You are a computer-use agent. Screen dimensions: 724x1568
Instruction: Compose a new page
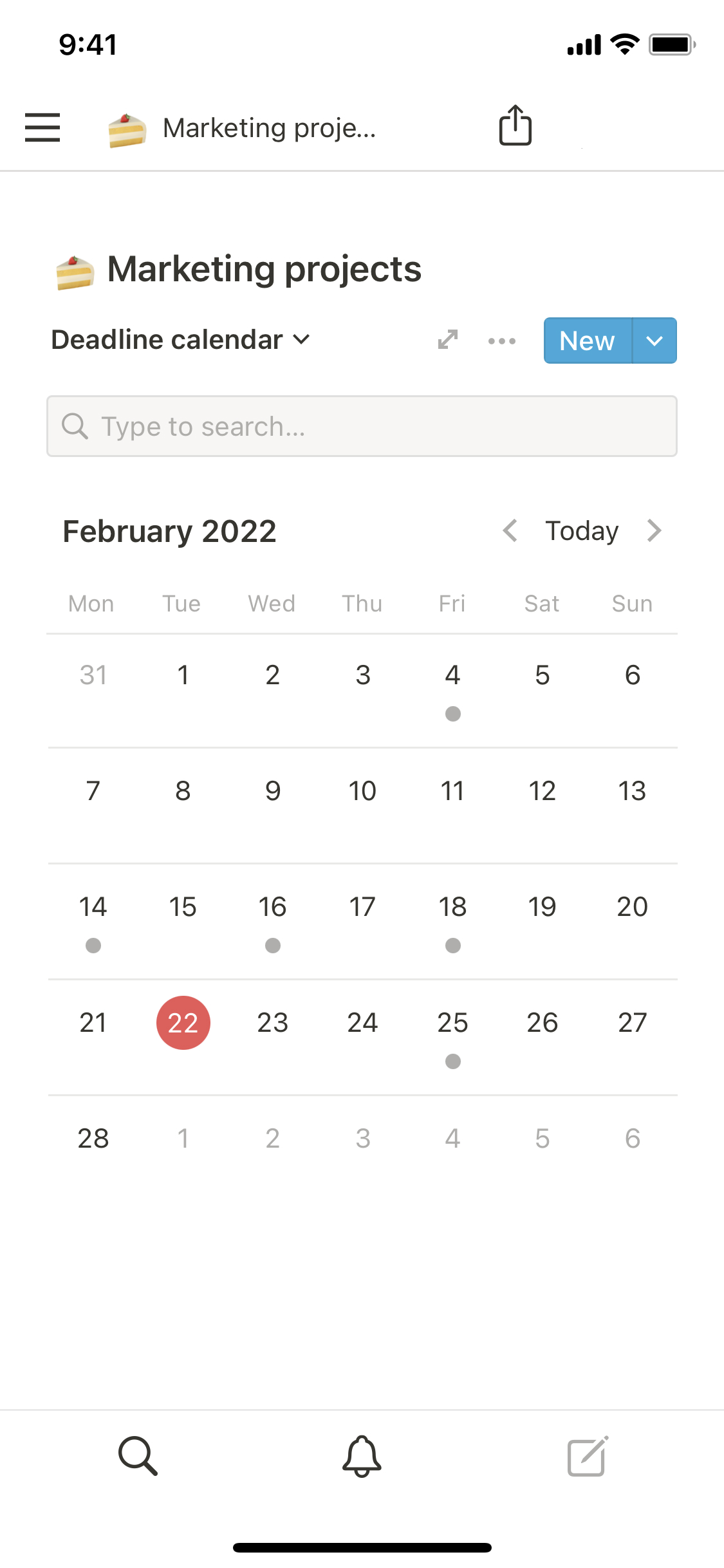(x=587, y=1456)
